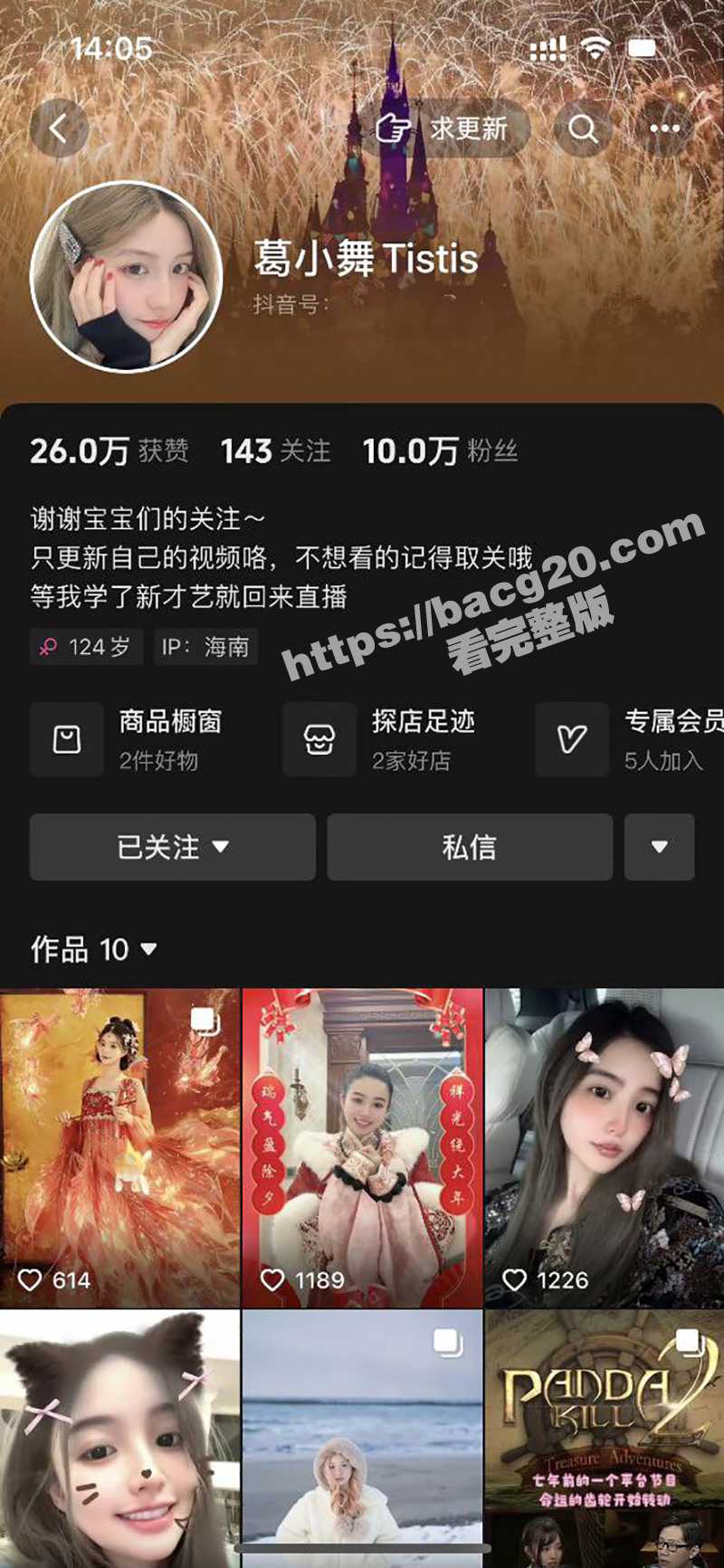
Task: View the profile avatar photo
Action: (x=127, y=277)
